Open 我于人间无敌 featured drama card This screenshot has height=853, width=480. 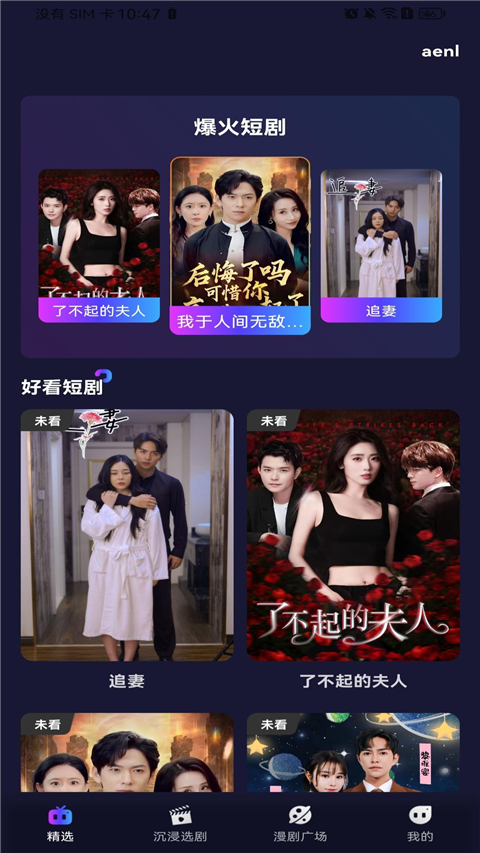coord(240,246)
